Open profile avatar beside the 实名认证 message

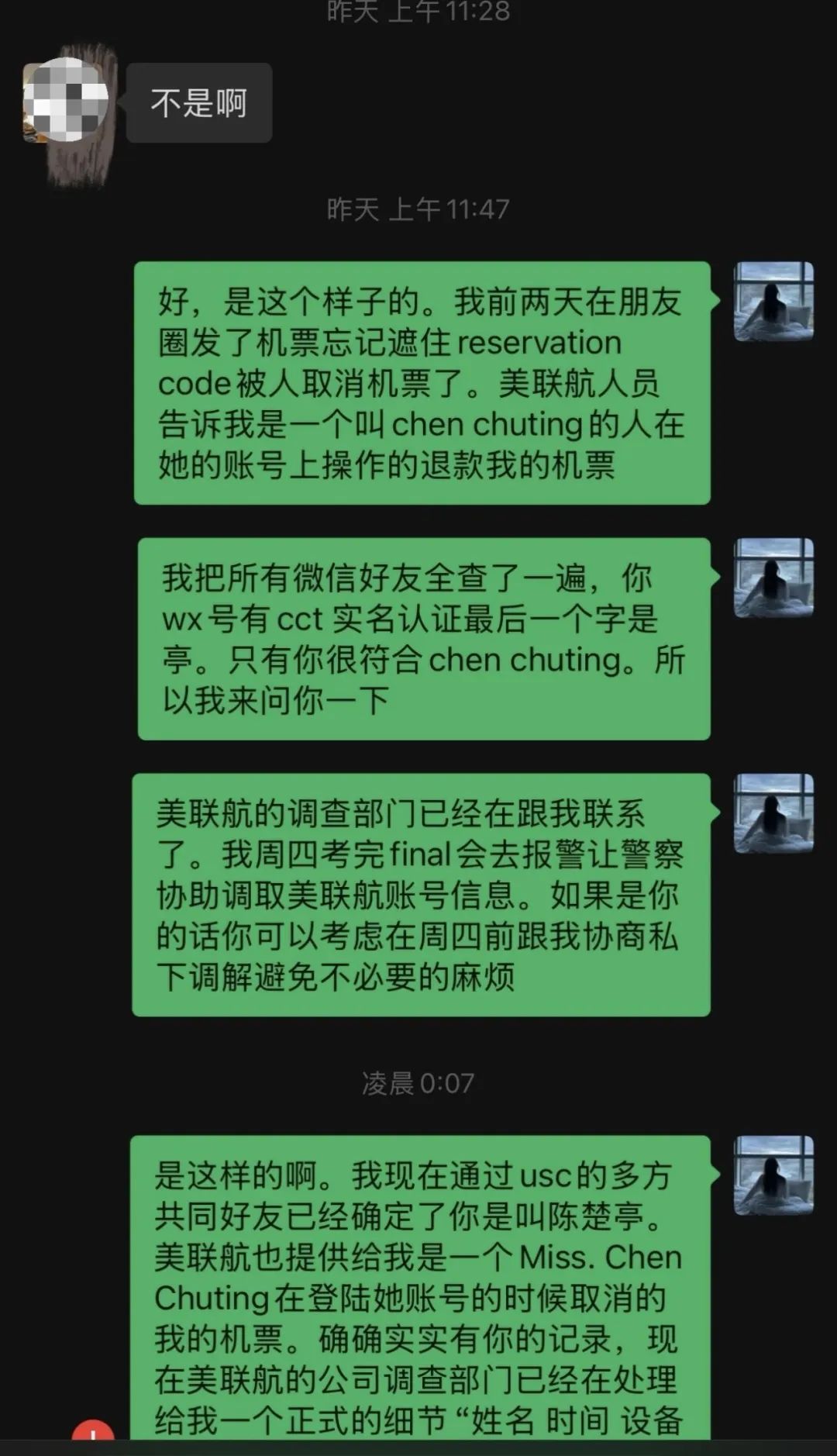[773, 578]
